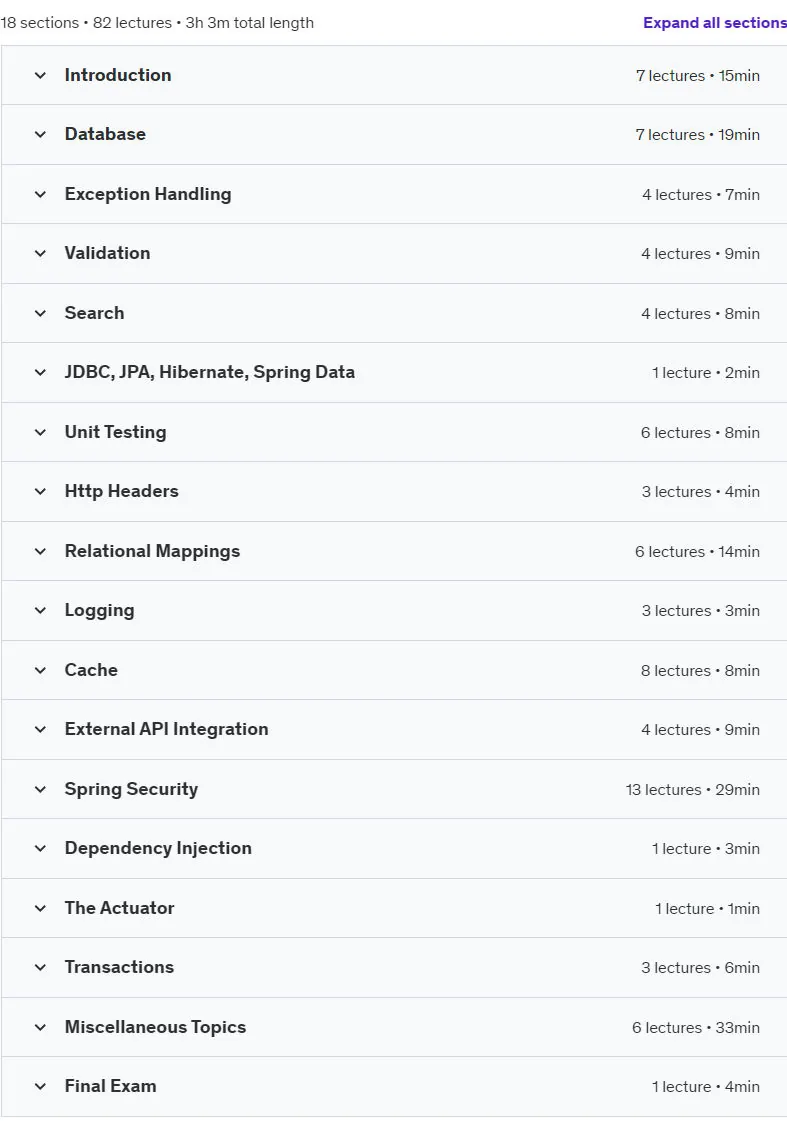This screenshot has height=1121, width=787.
Task: Expand the Database section
Action: (x=394, y=134)
